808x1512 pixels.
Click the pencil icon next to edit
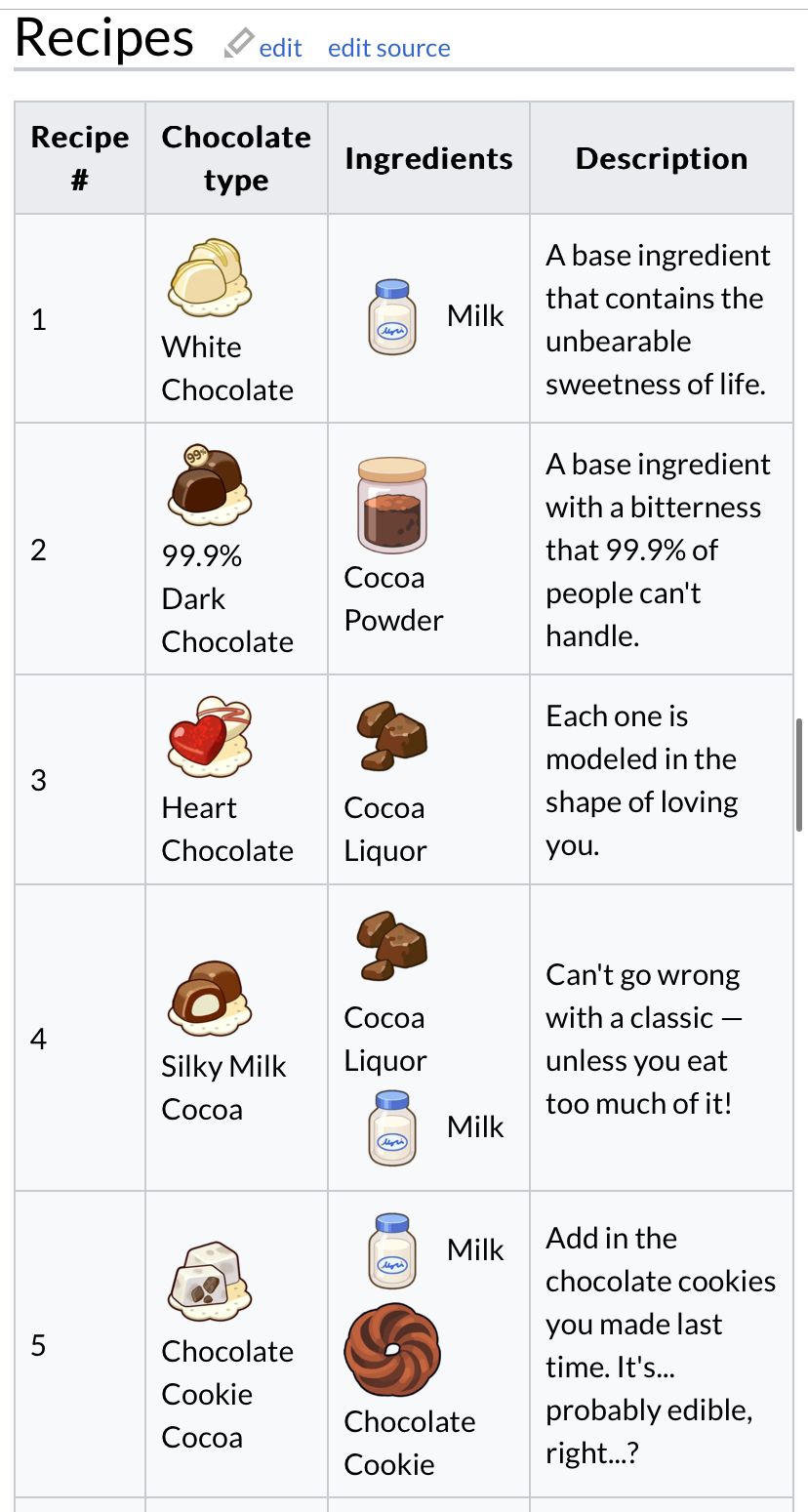tap(237, 43)
